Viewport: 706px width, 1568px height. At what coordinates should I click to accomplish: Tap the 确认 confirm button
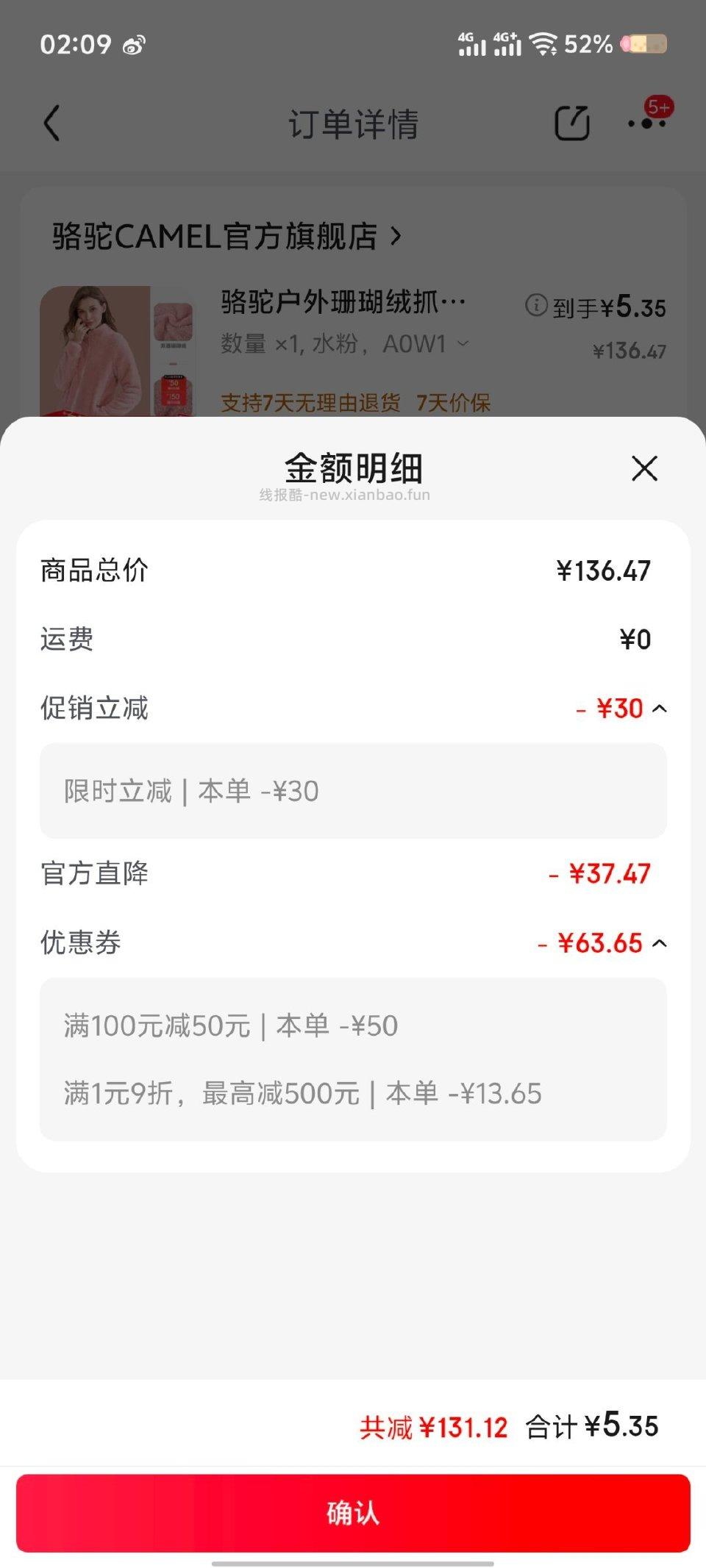coord(353,1512)
